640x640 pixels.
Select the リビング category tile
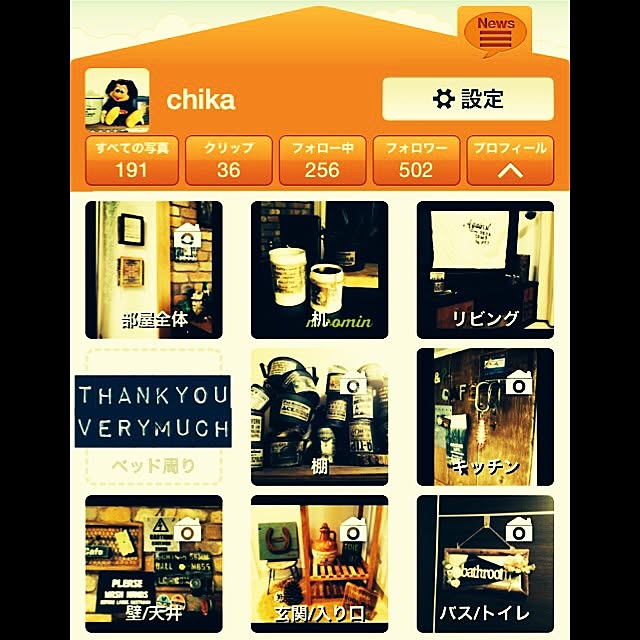point(485,269)
